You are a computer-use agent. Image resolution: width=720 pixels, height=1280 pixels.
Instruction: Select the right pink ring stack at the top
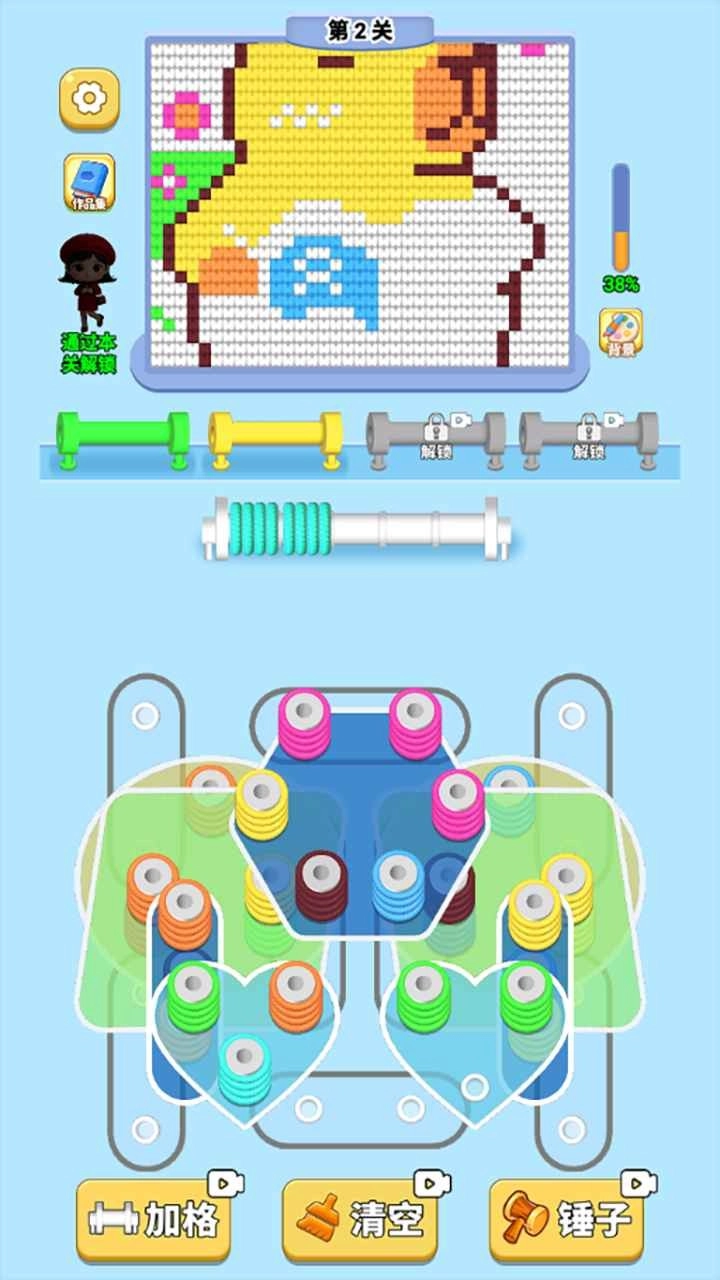(x=415, y=724)
